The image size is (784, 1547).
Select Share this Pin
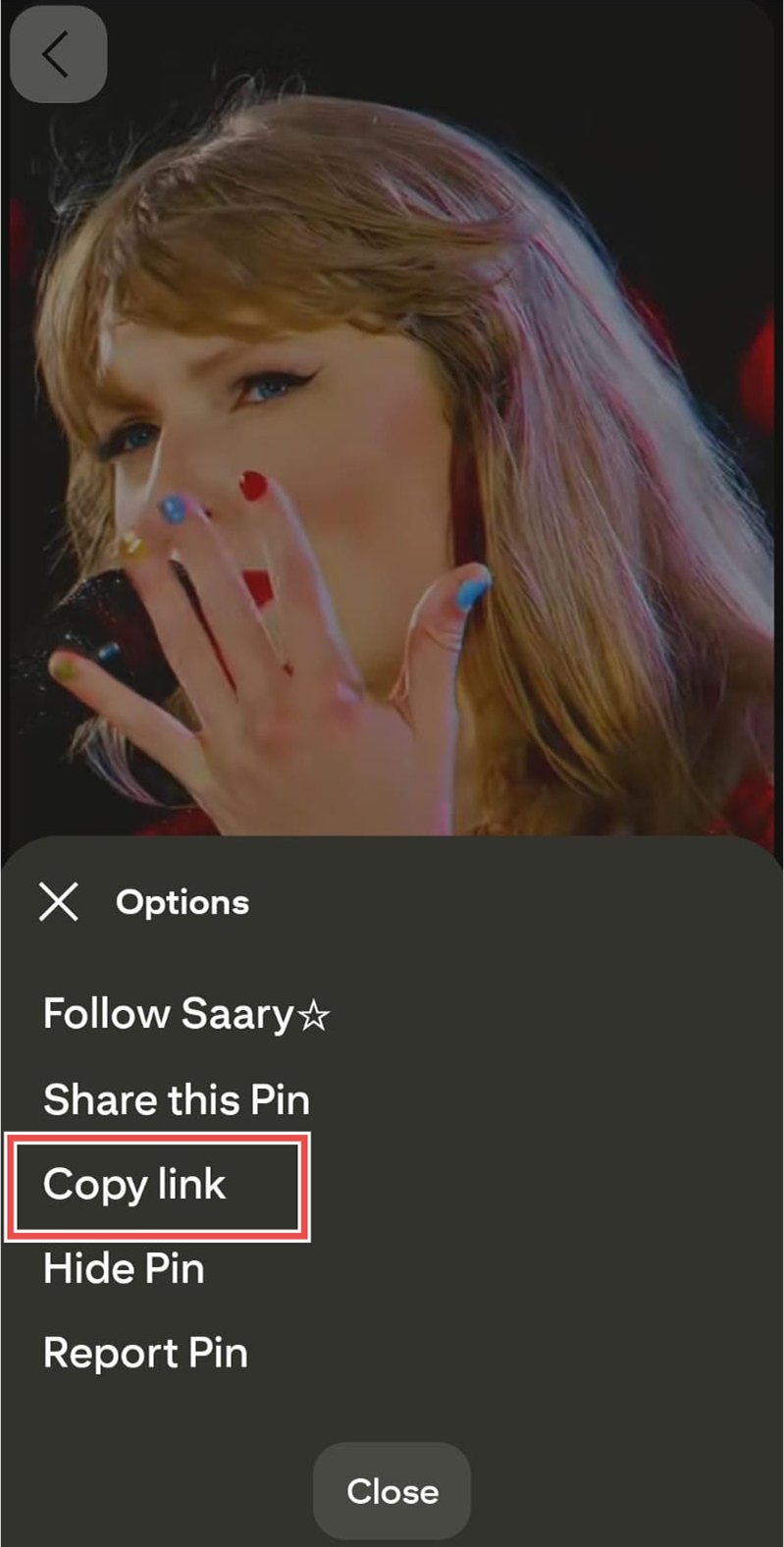[x=177, y=1099]
